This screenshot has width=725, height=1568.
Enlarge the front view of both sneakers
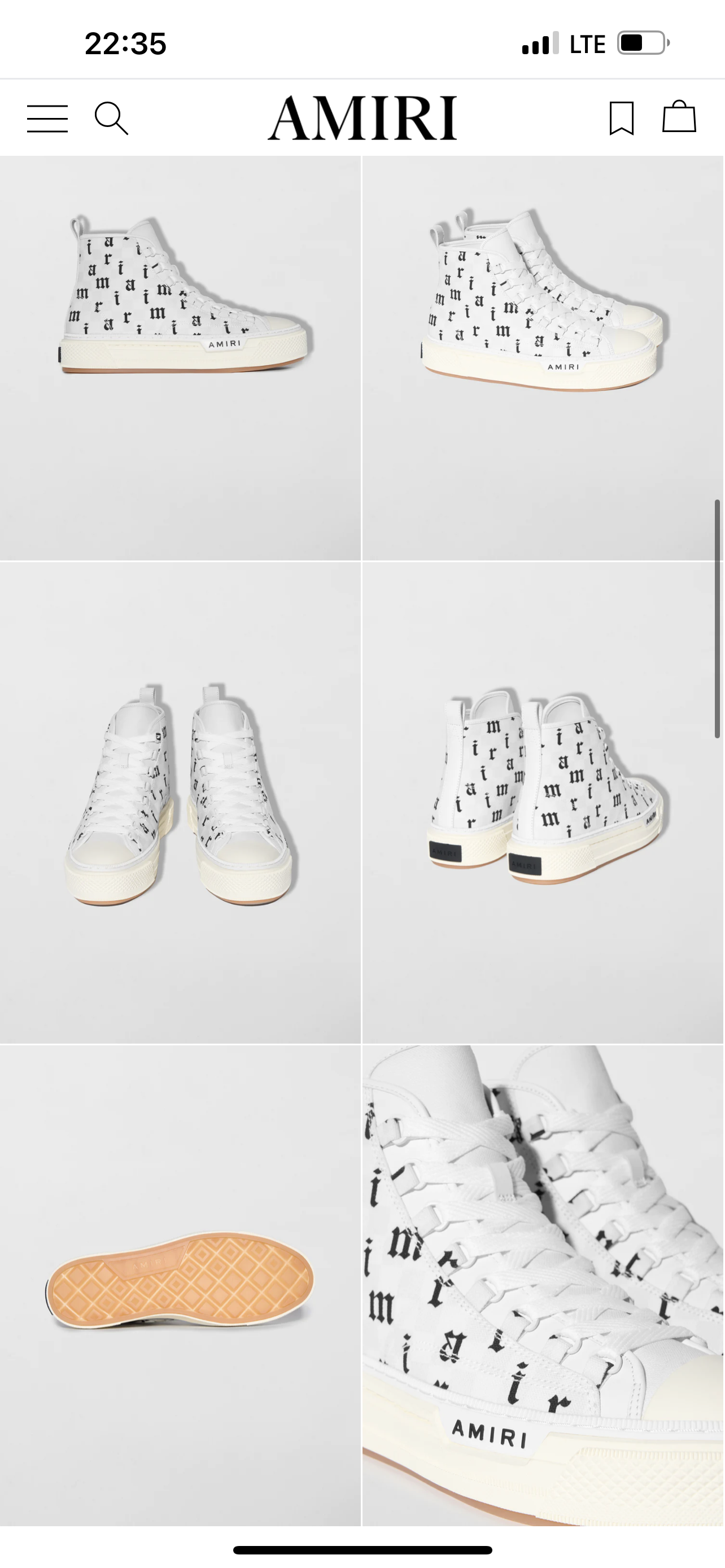pyautogui.click(x=180, y=802)
